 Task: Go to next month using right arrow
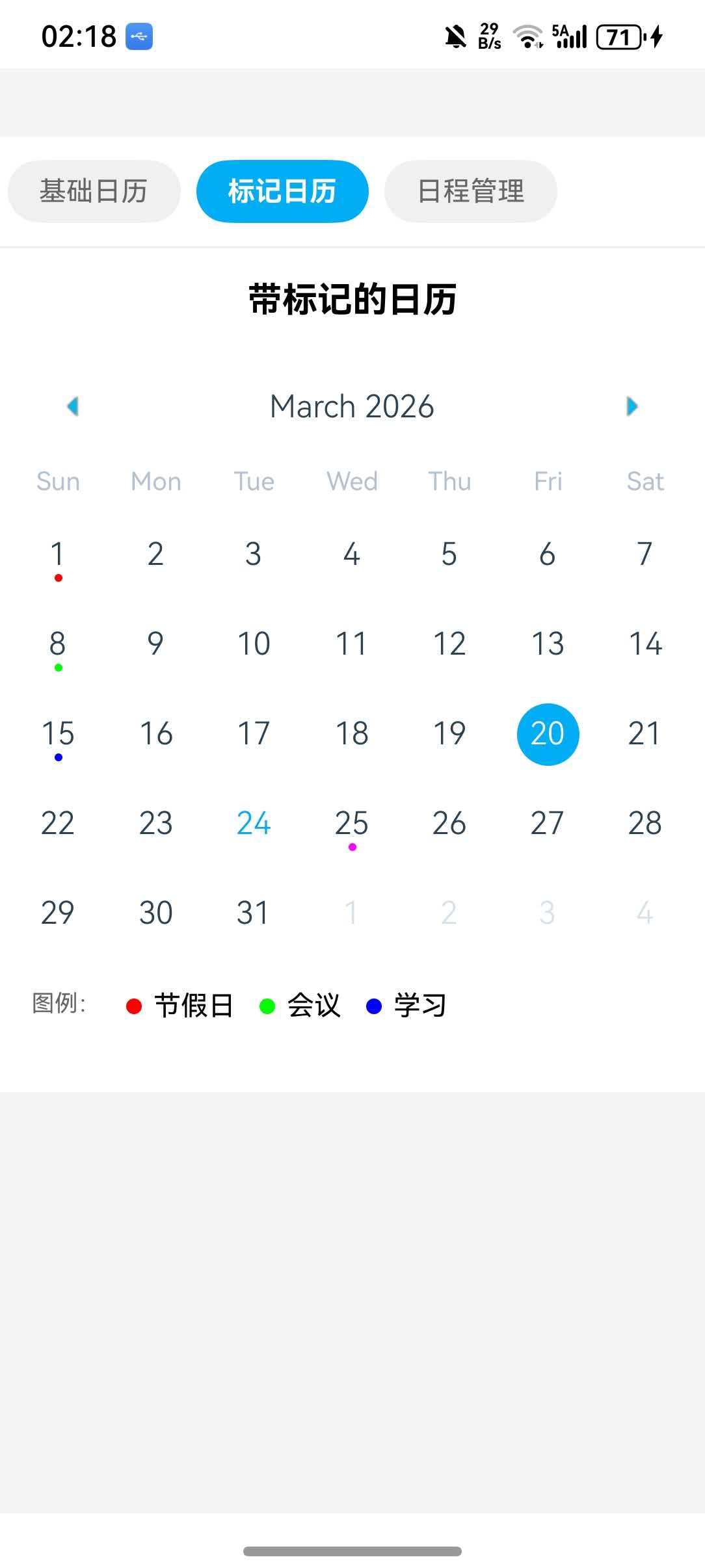coord(632,405)
